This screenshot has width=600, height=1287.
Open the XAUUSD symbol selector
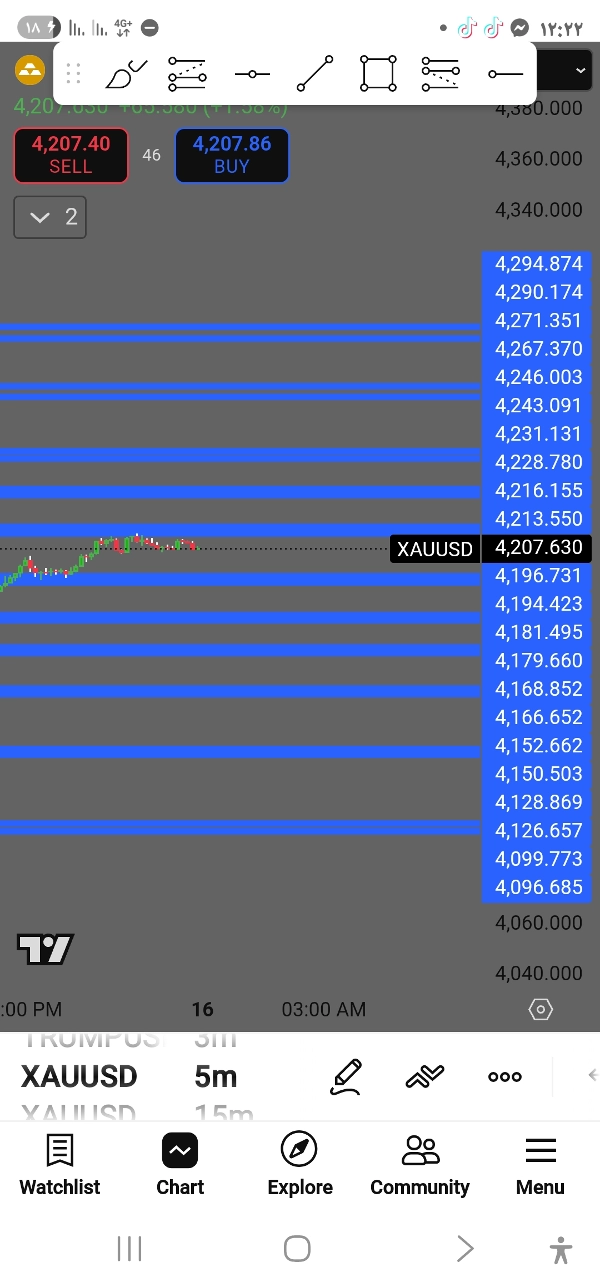pyautogui.click(x=79, y=1076)
